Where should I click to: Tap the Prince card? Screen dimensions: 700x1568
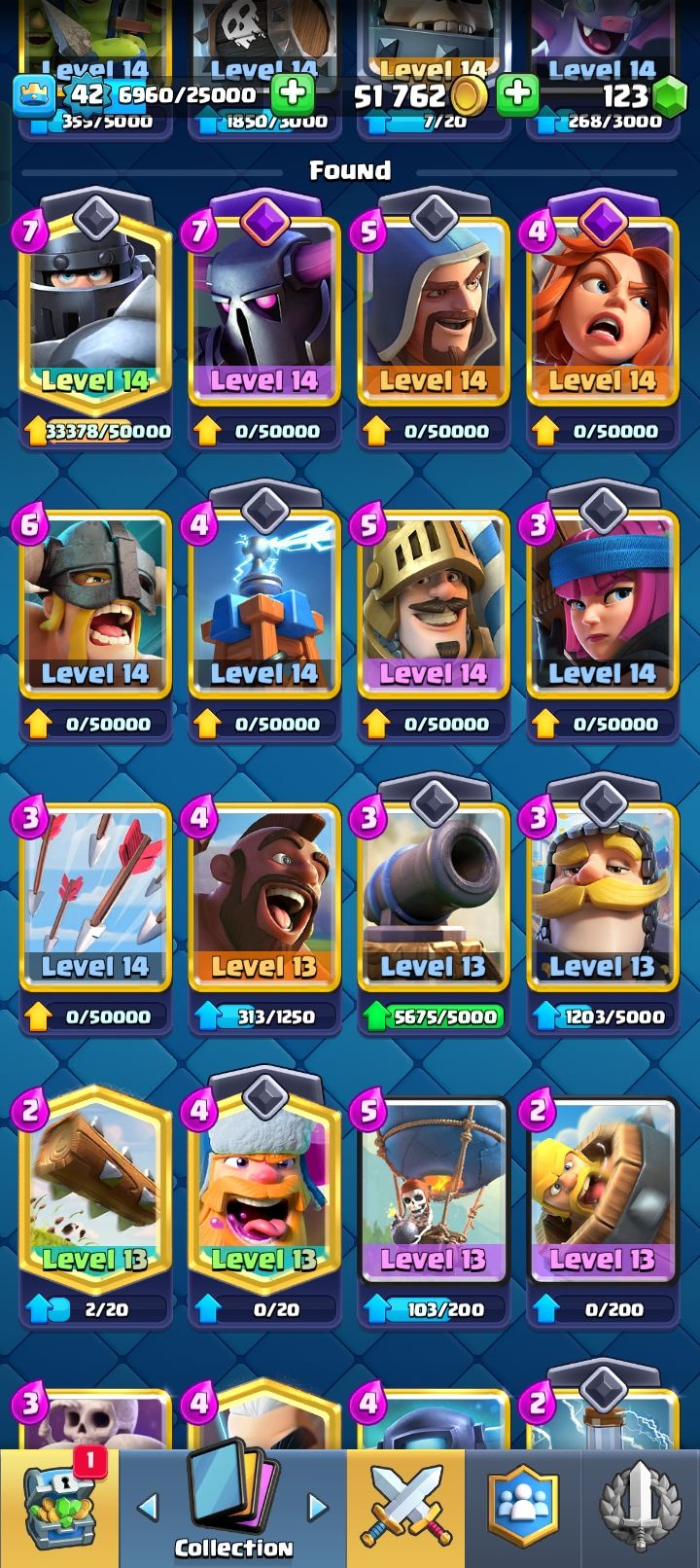[x=433, y=603]
